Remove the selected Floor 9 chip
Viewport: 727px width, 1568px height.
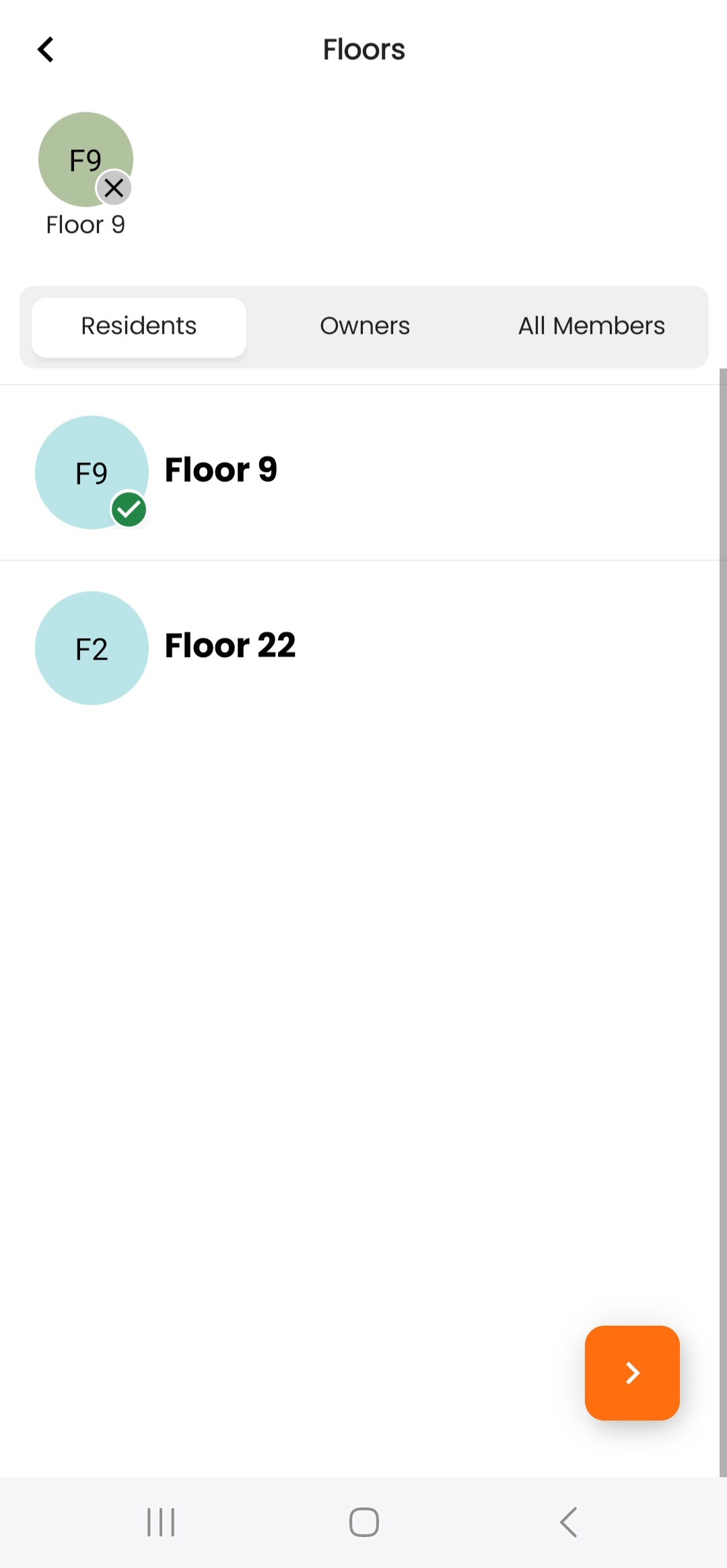tap(114, 188)
